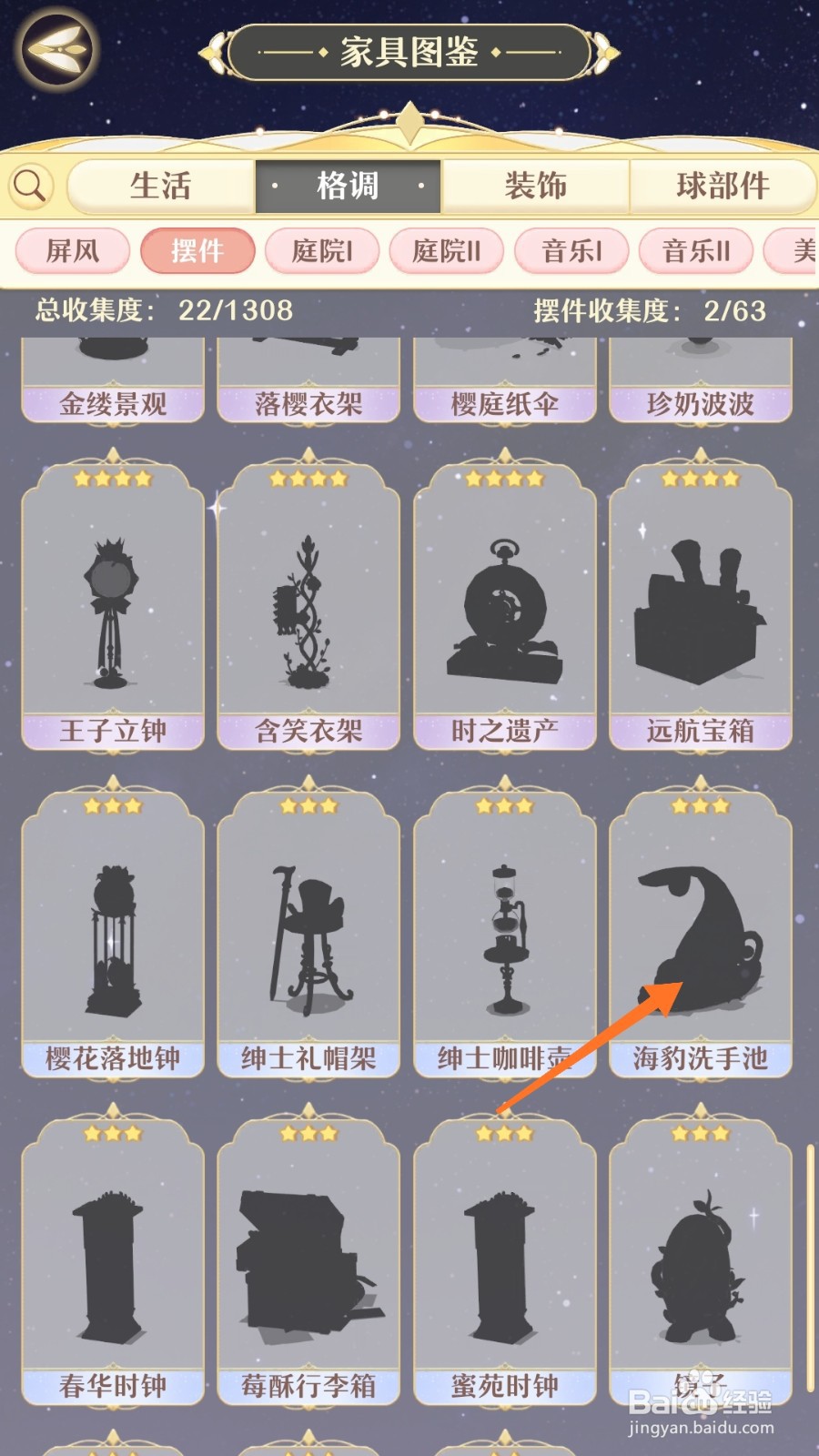Viewport: 819px width, 1456px height.
Task: Toggle the 摆件 filter off
Action: tap(197, 250)
